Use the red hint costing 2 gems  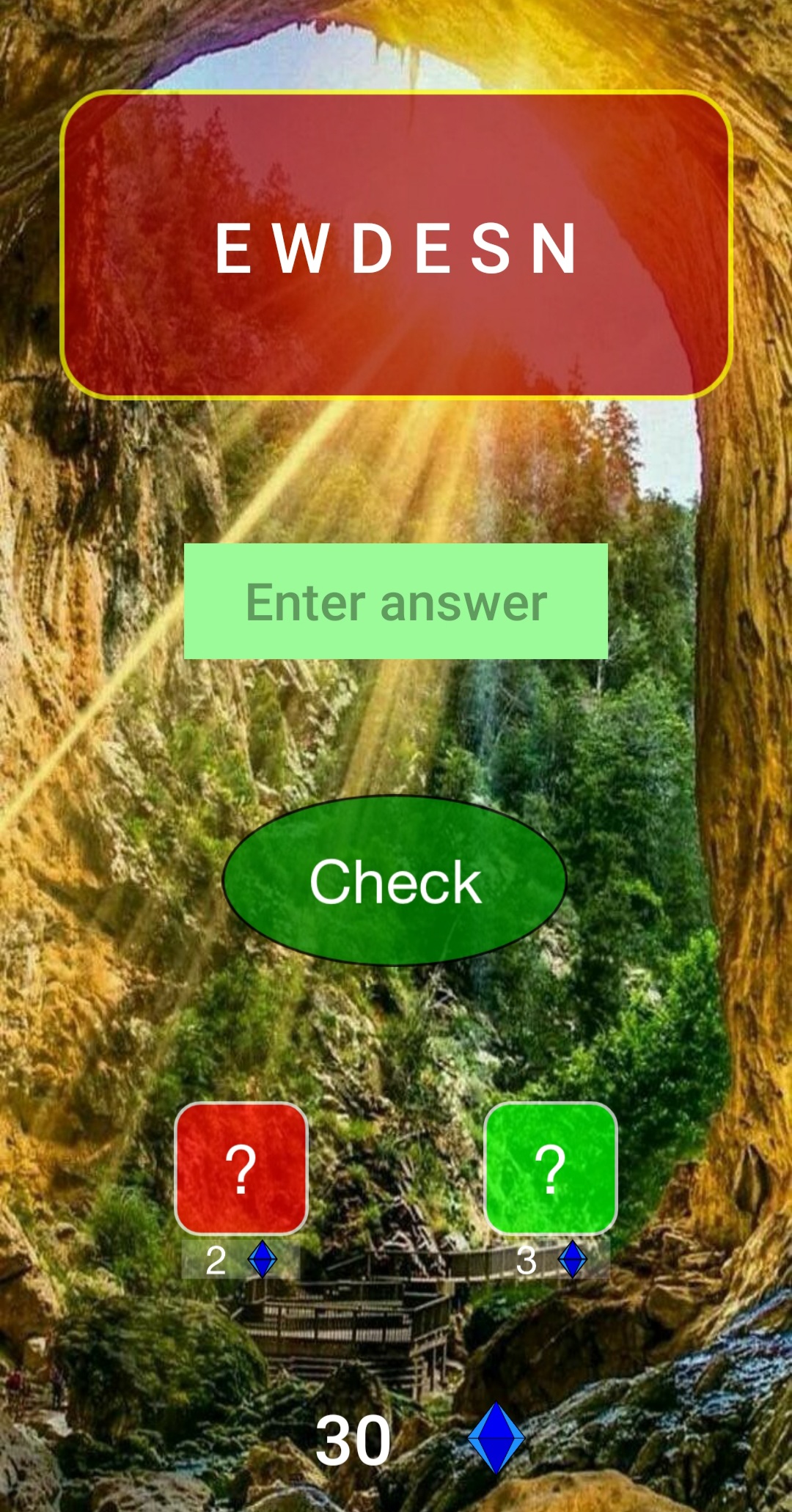[241, 1168]
